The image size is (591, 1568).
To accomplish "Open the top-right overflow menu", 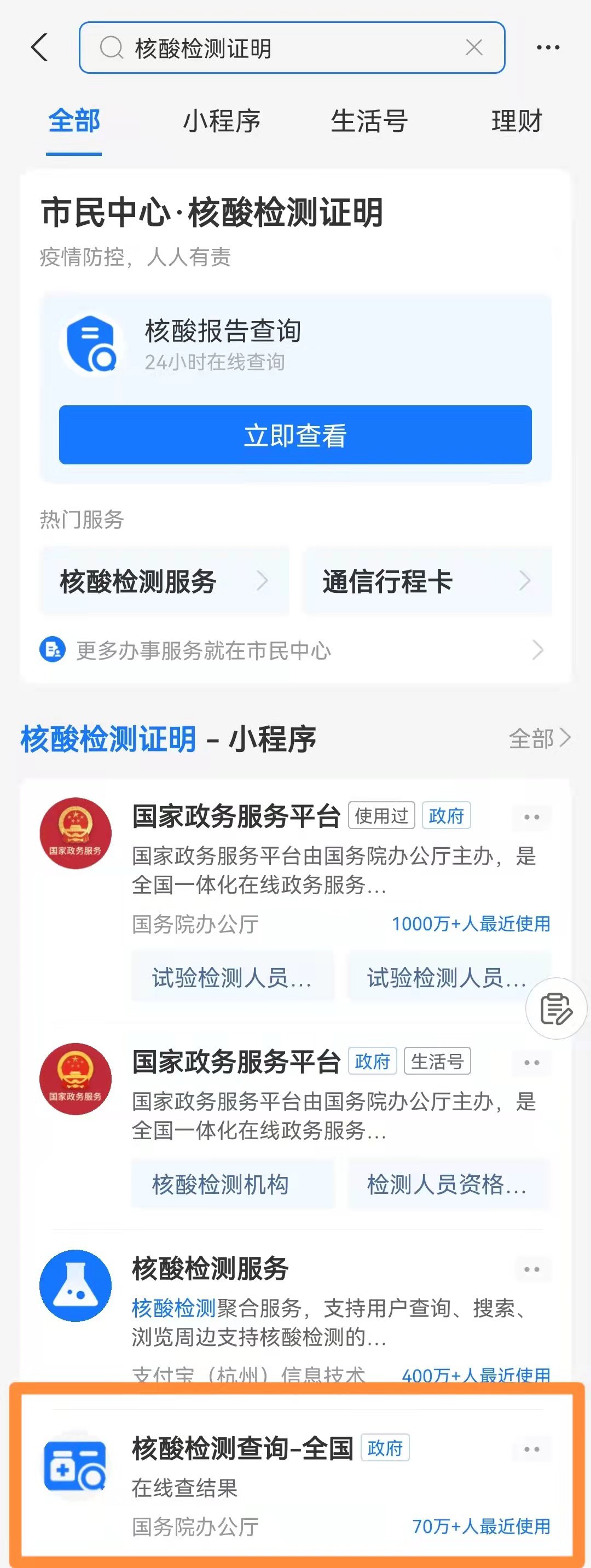I will tap(548, 48).
